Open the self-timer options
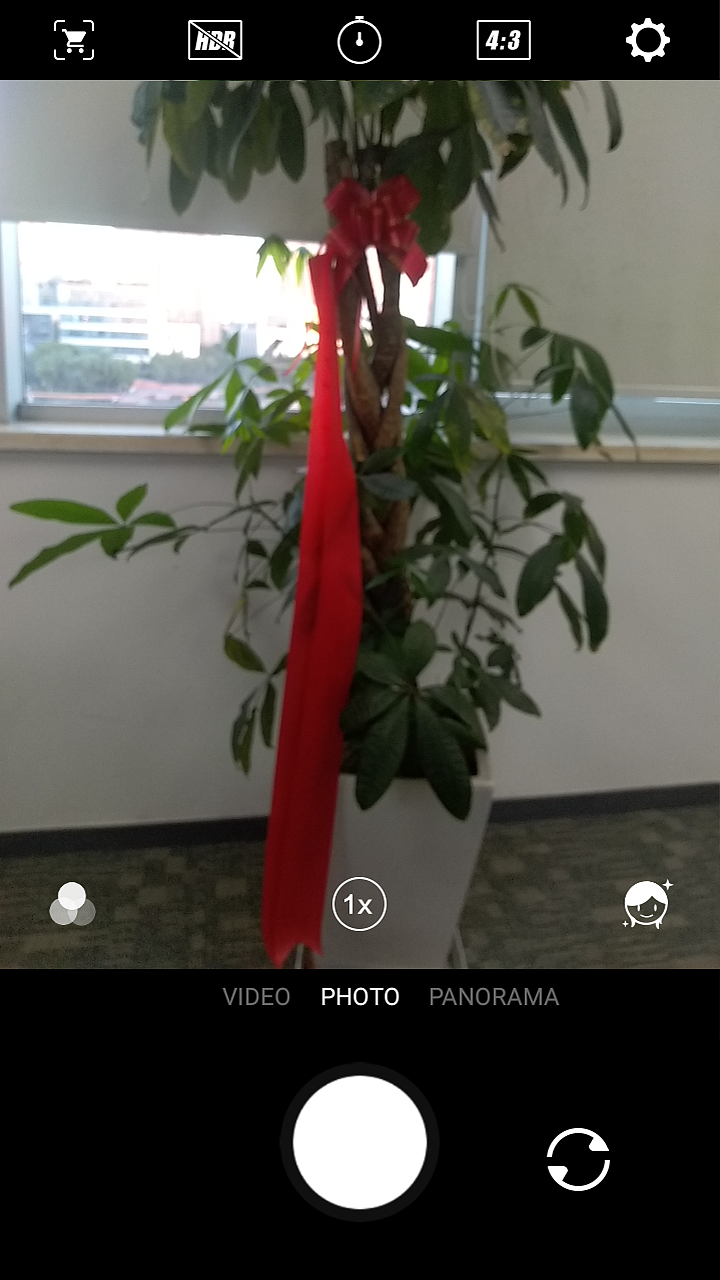Screen dimensions: 720x1280 (359, 41)
